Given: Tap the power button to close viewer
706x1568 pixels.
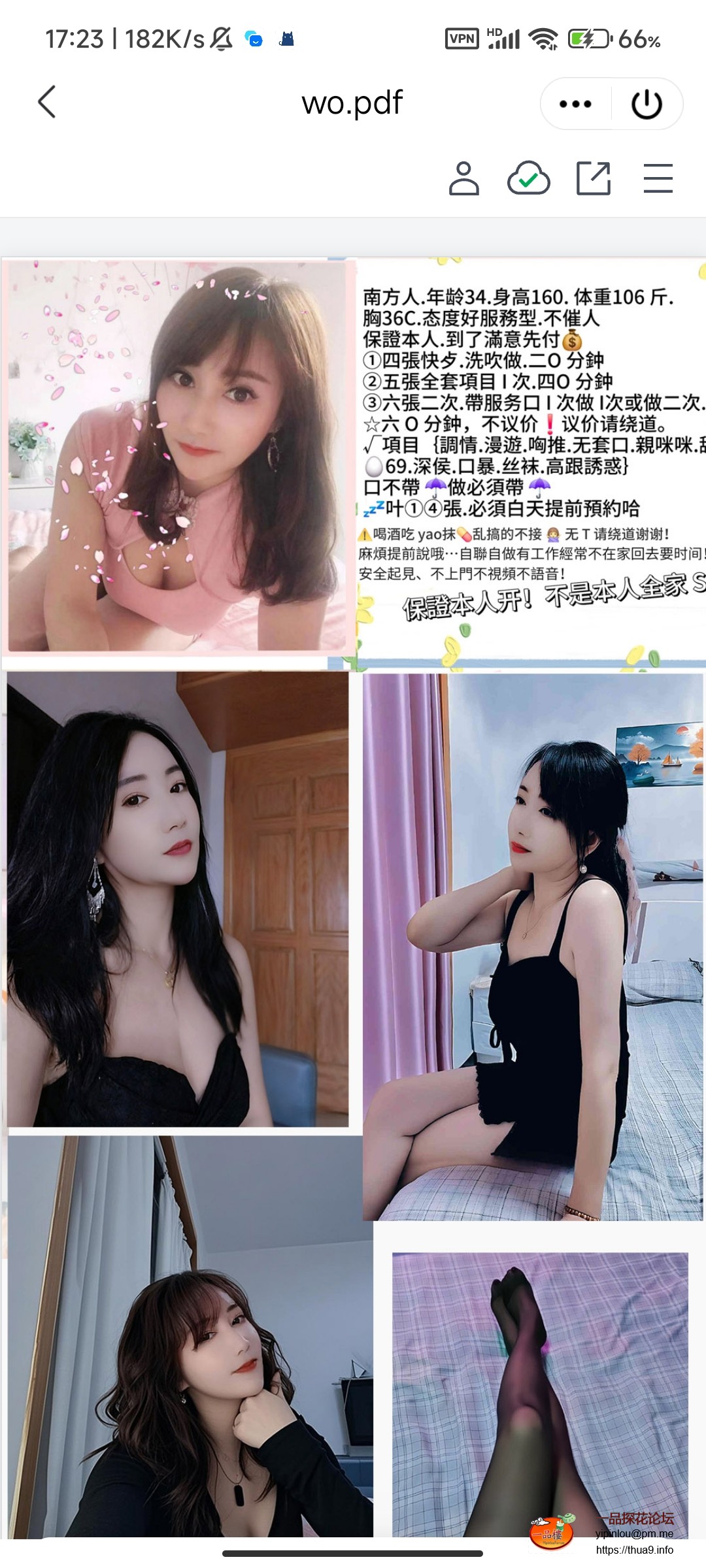Looking at the screenshot, I should (x=647, y=104).
